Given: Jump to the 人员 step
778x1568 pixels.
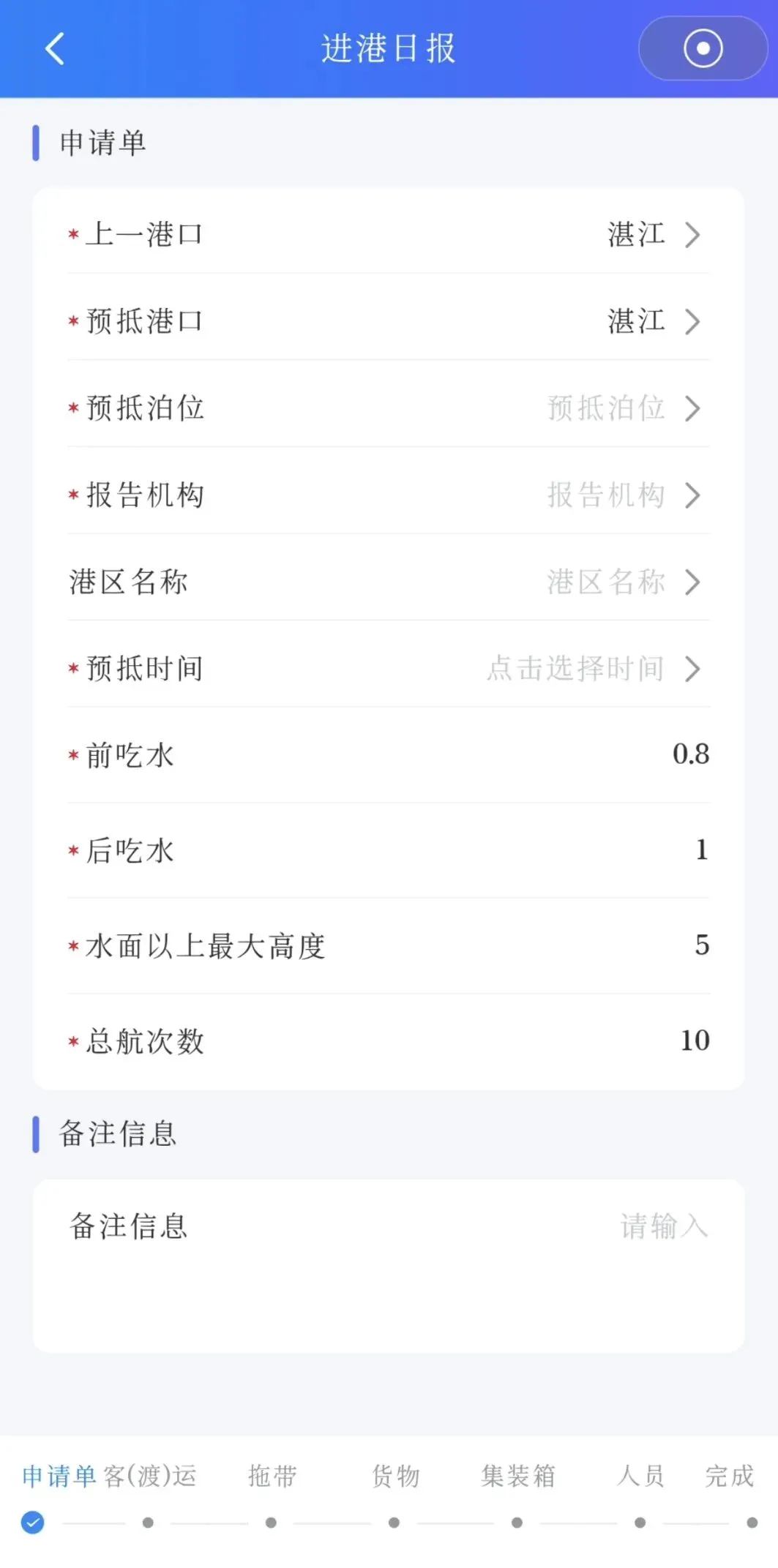Looking at the screenshot, I should [640, 1476].
